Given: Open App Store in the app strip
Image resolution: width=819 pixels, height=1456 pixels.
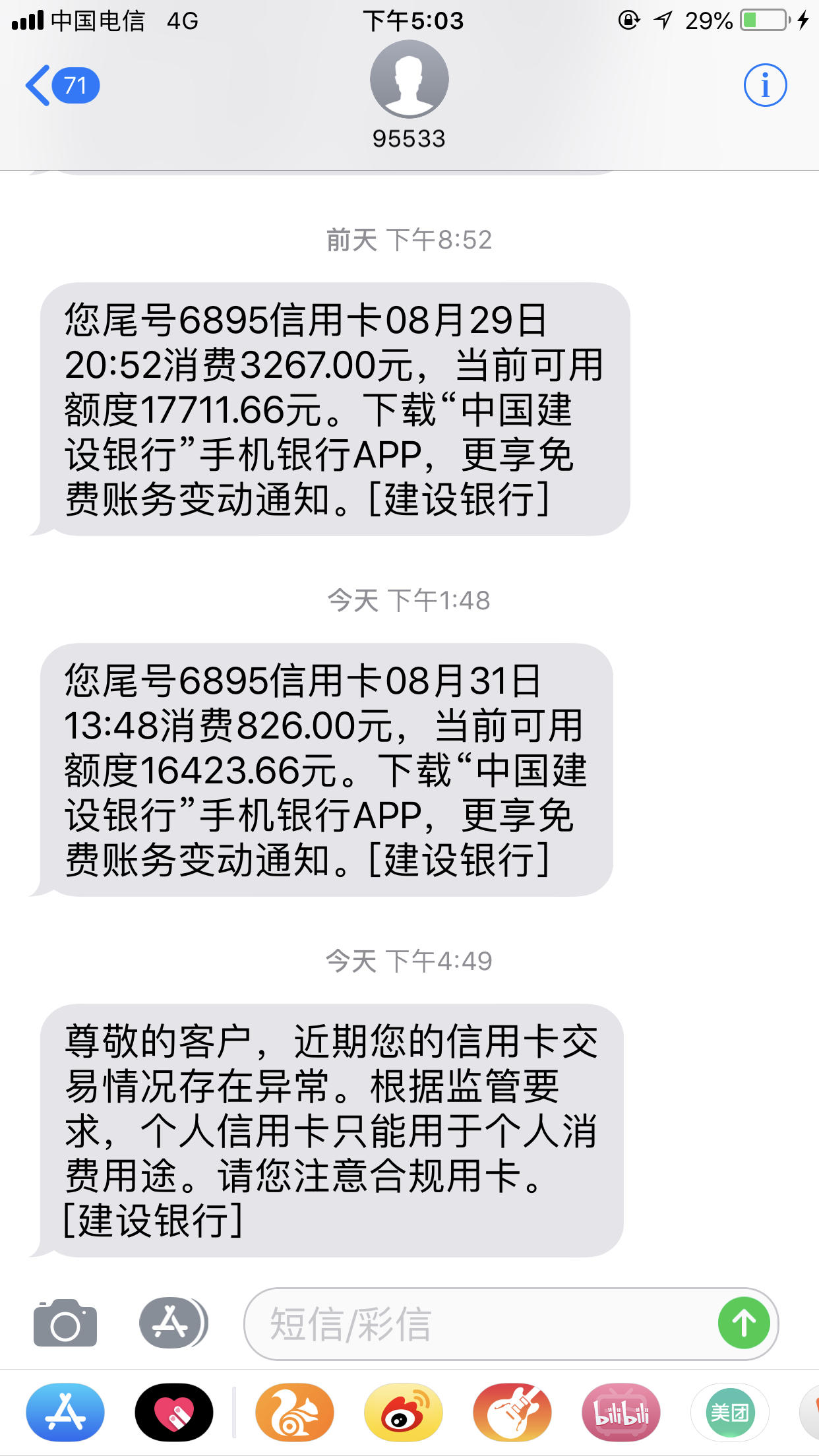Looking at the screenshot, I should pos(65,1412).
